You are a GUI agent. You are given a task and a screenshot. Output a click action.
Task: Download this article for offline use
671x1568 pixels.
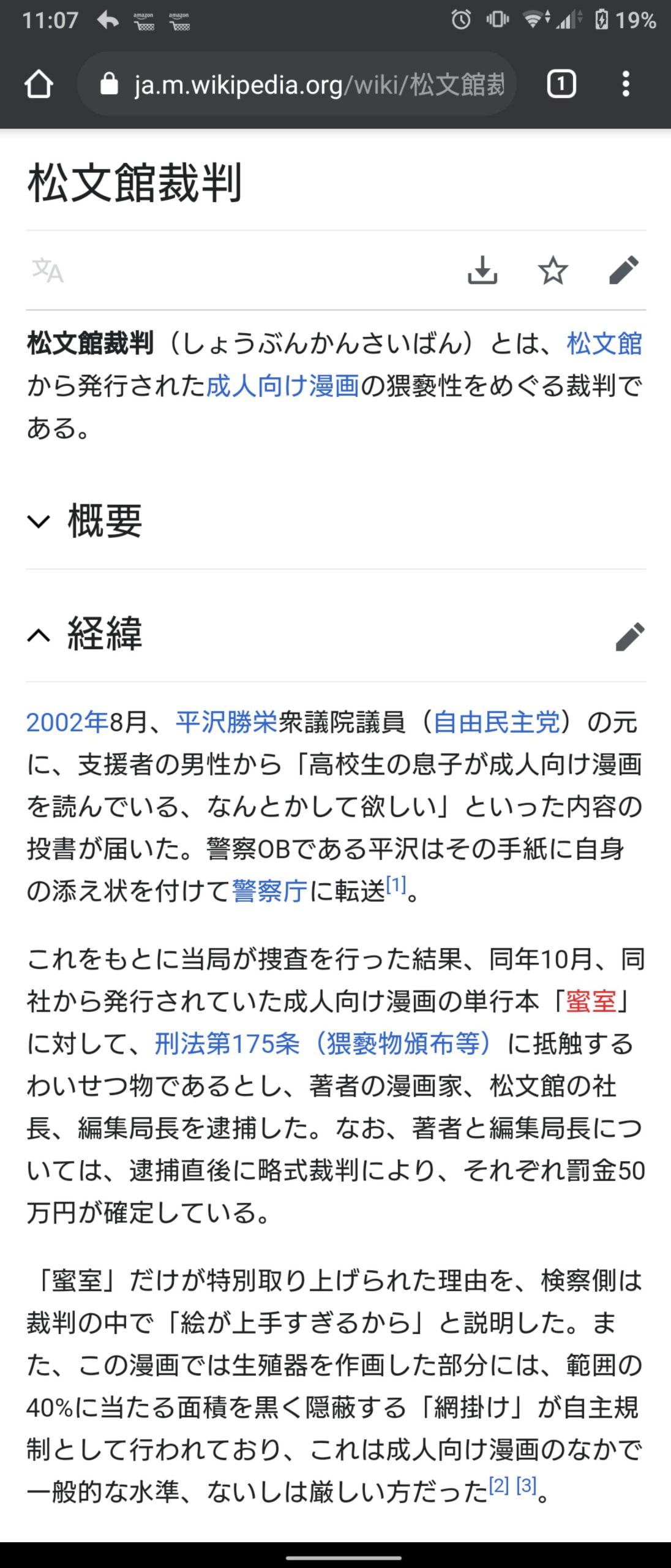coord(482,270)
